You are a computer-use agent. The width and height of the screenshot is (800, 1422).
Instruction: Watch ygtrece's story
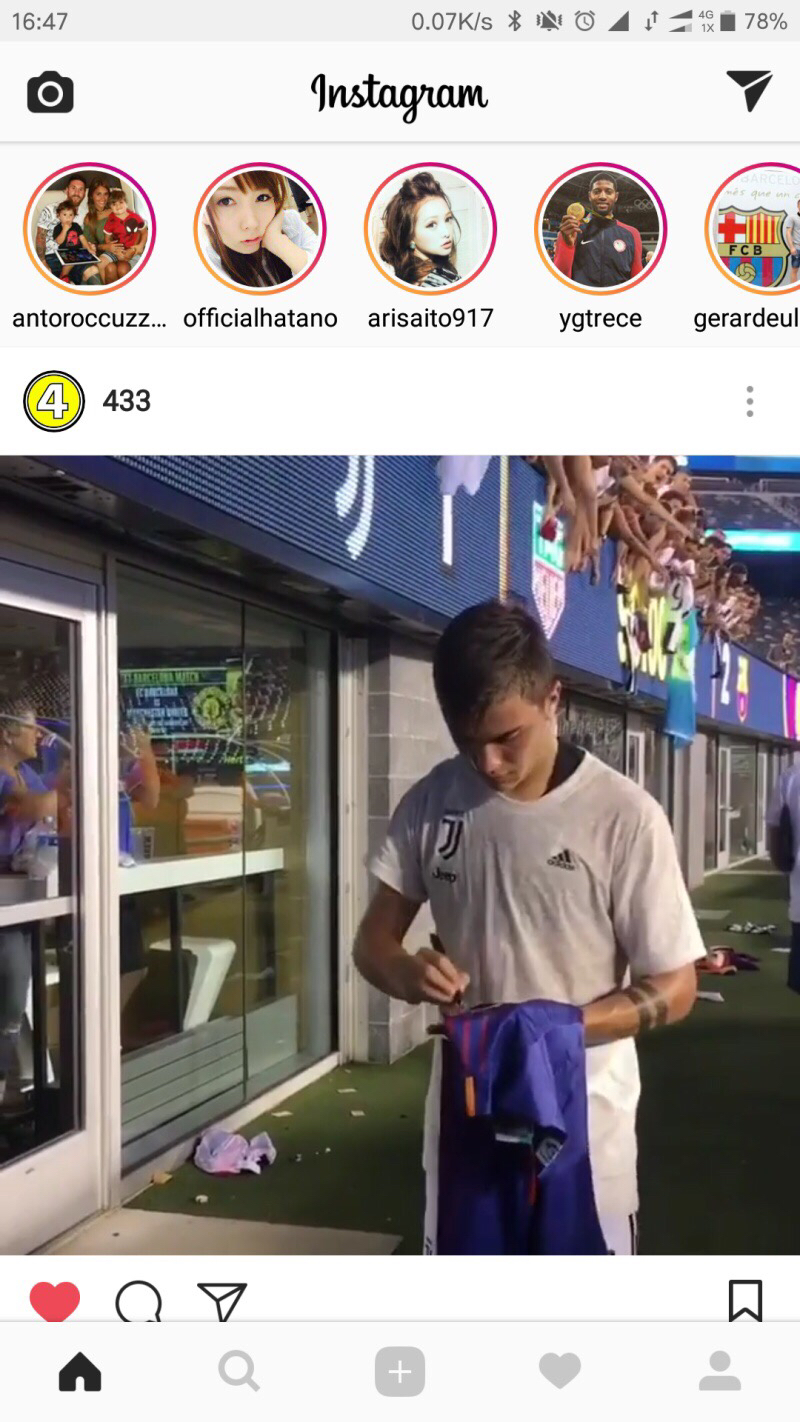click(x=600, y=229)
